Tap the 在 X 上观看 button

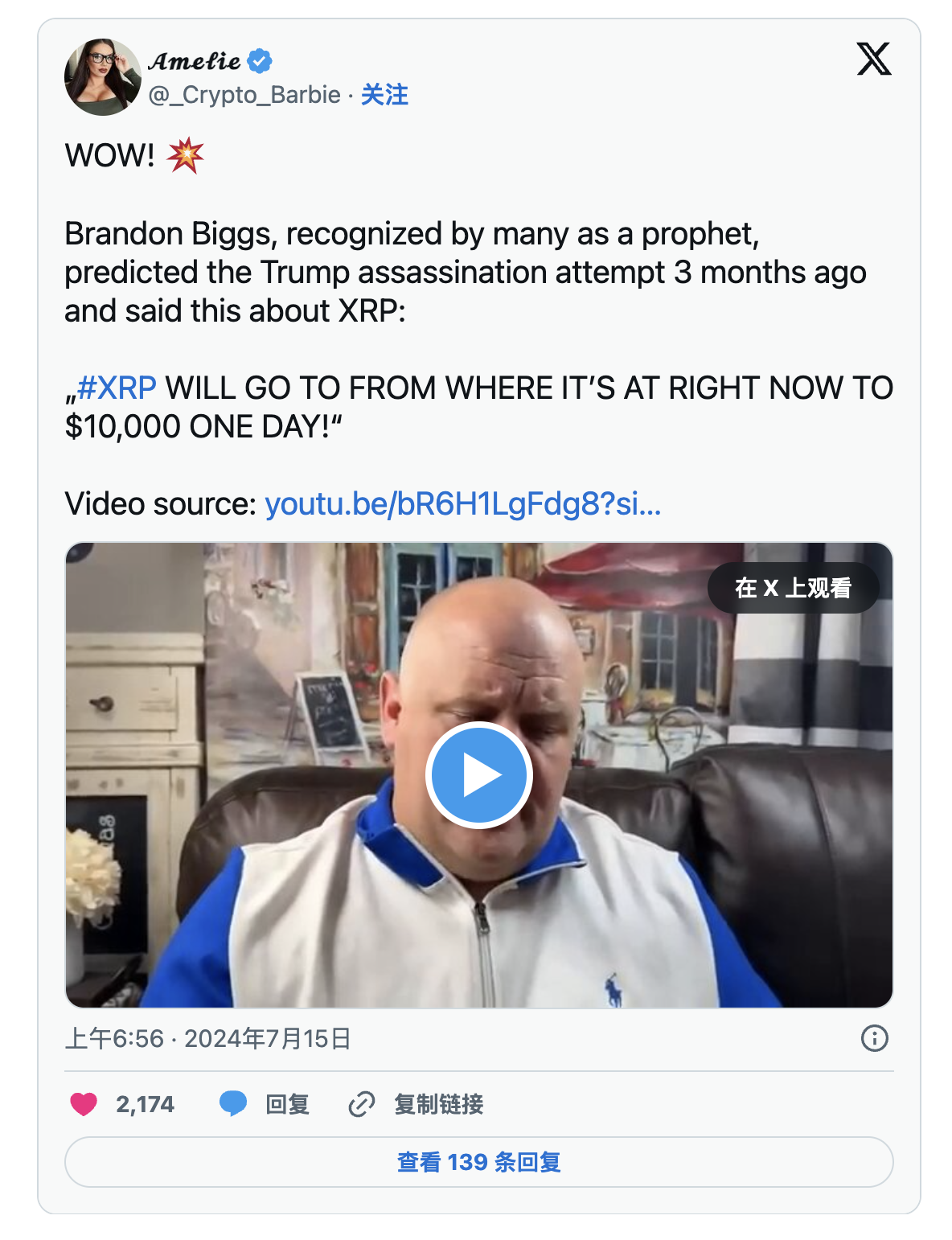coord(792,588)
